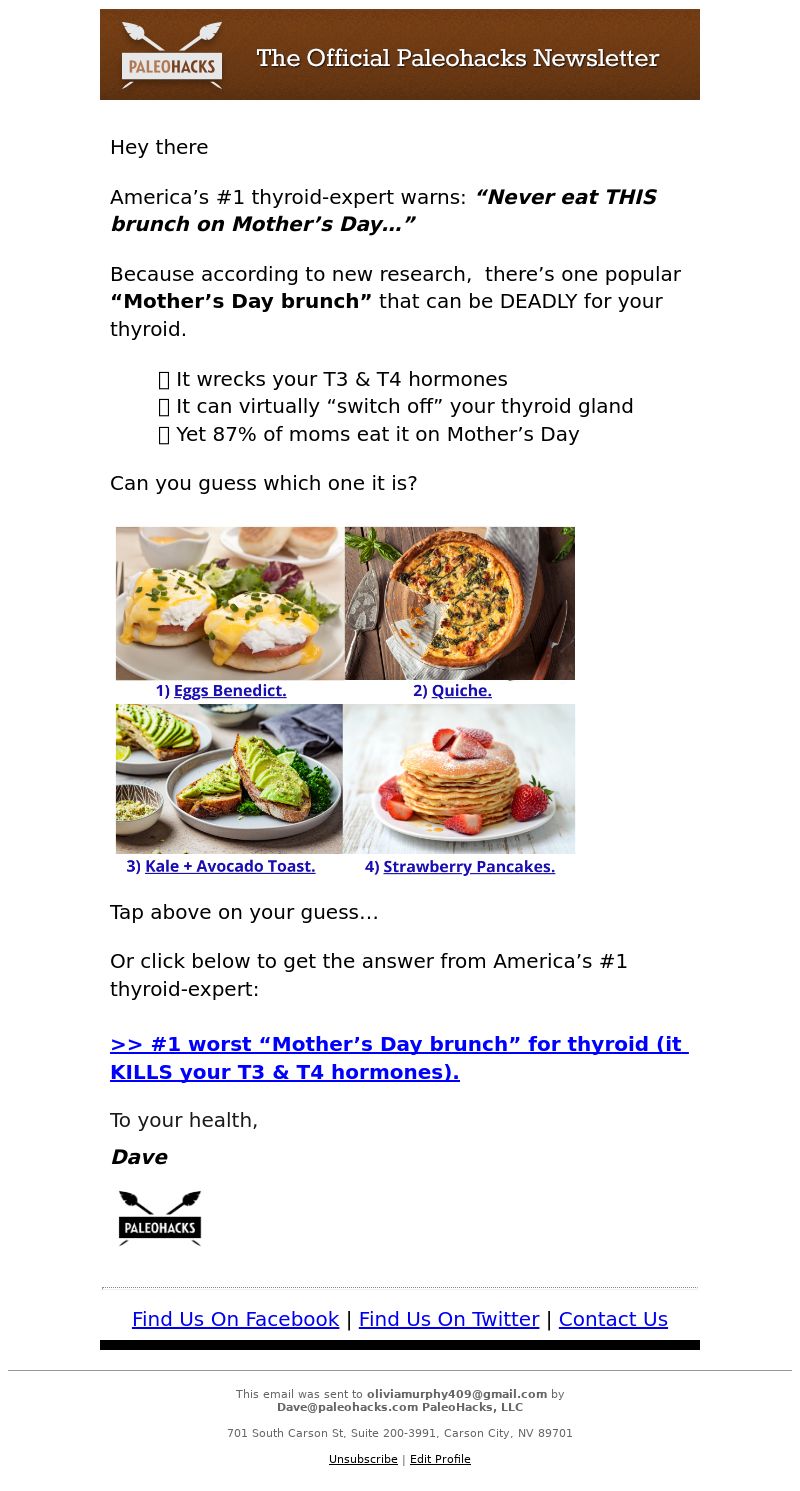
Task: Unsubscribe from this newsletter
Action: click(x=363, y=1460)
